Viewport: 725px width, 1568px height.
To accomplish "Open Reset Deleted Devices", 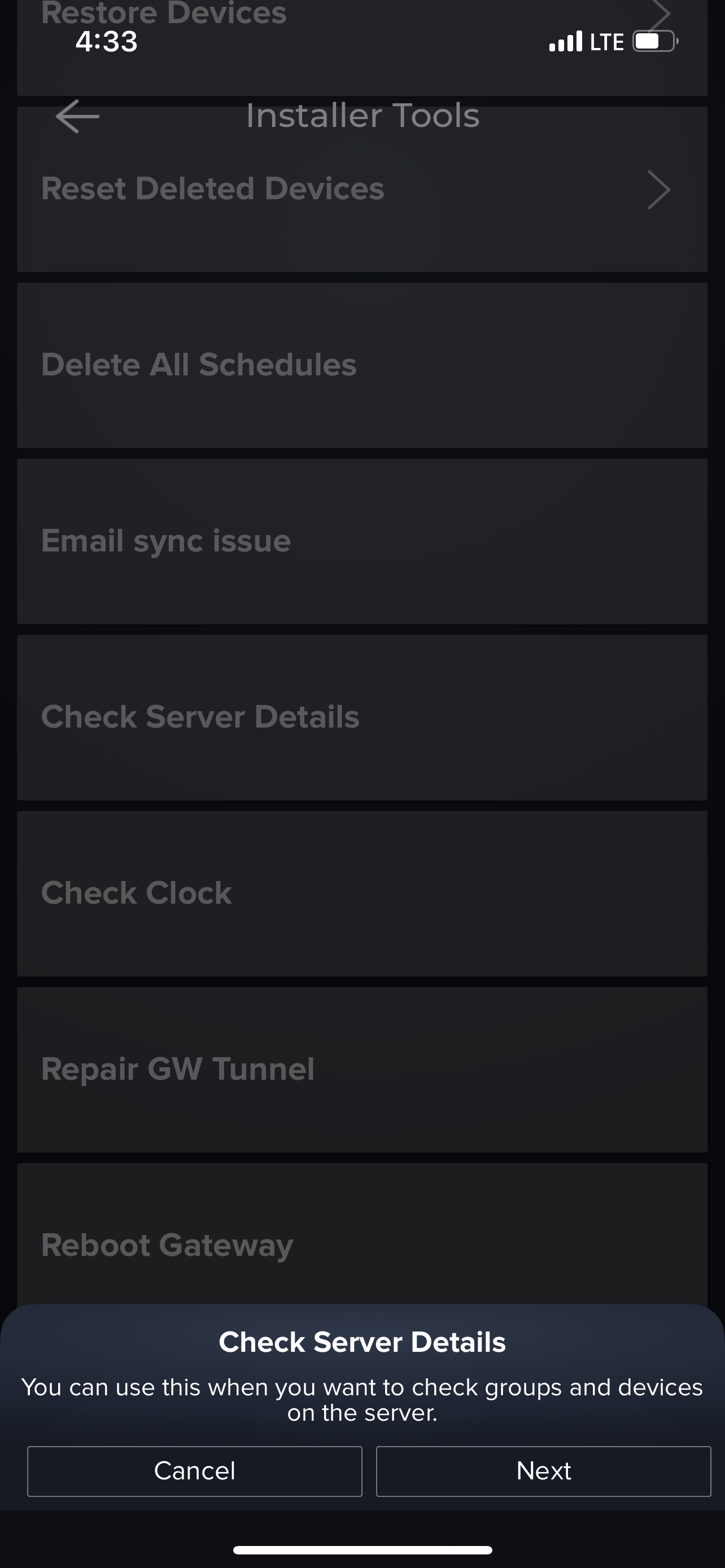I will (x=361, y=189).
